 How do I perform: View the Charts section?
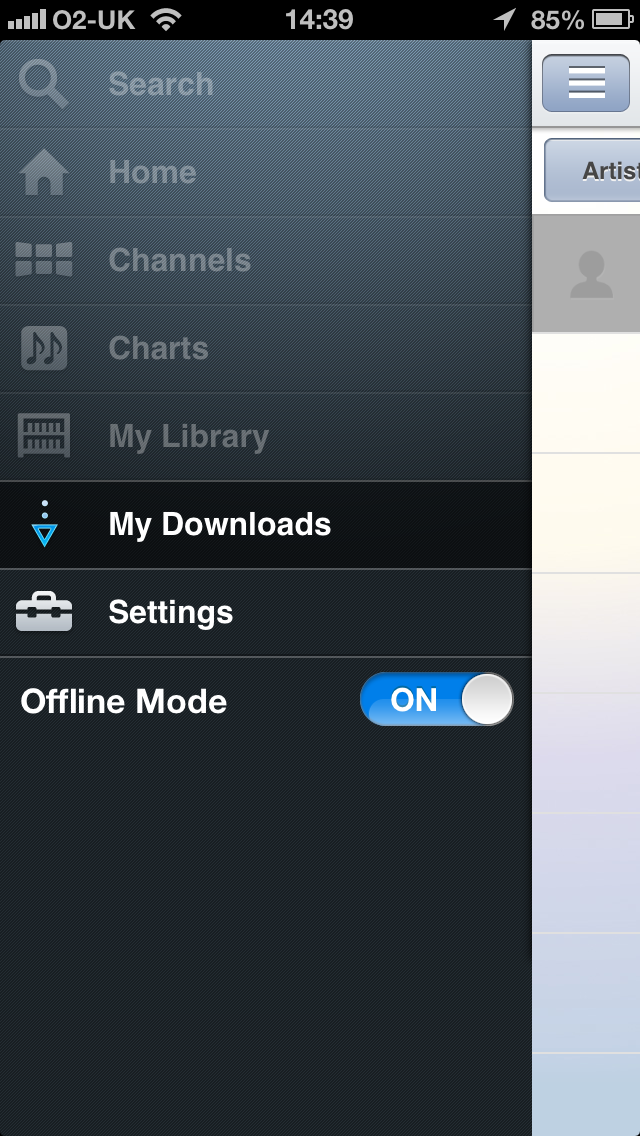tap(158, 348)
